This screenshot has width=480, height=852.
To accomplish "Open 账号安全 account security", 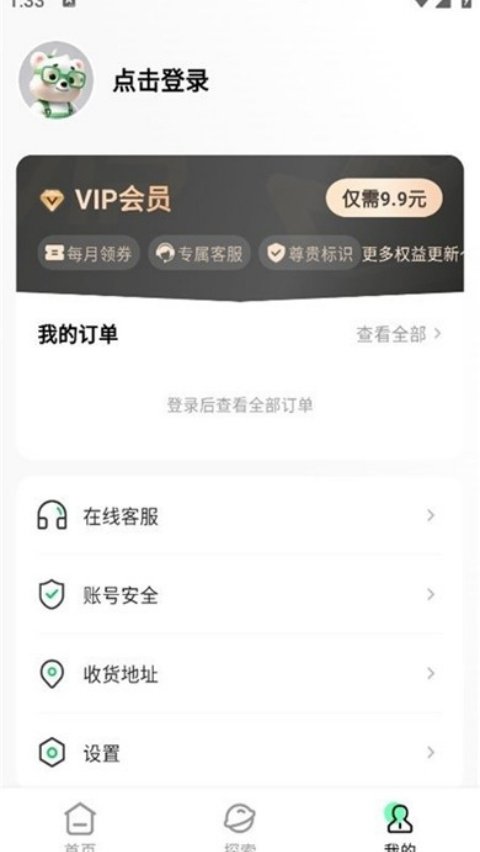I will point(240,594).
